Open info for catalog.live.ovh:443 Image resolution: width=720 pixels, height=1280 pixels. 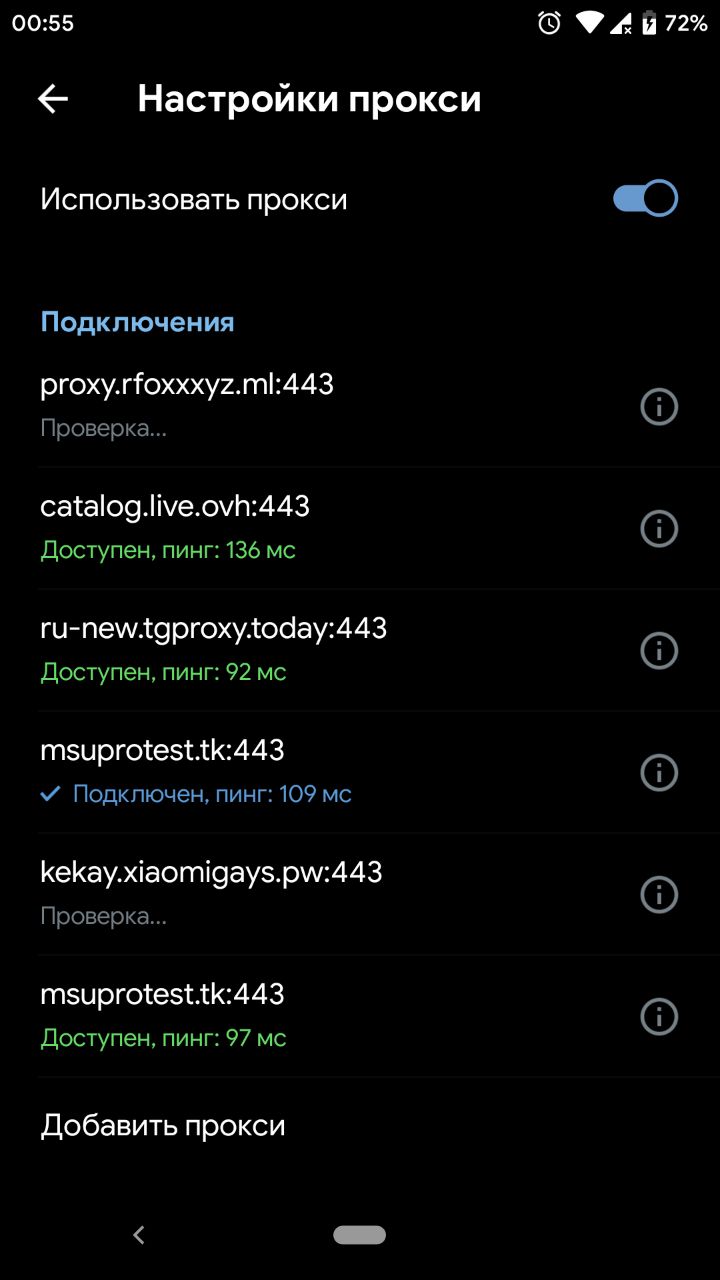click(659, 529)
